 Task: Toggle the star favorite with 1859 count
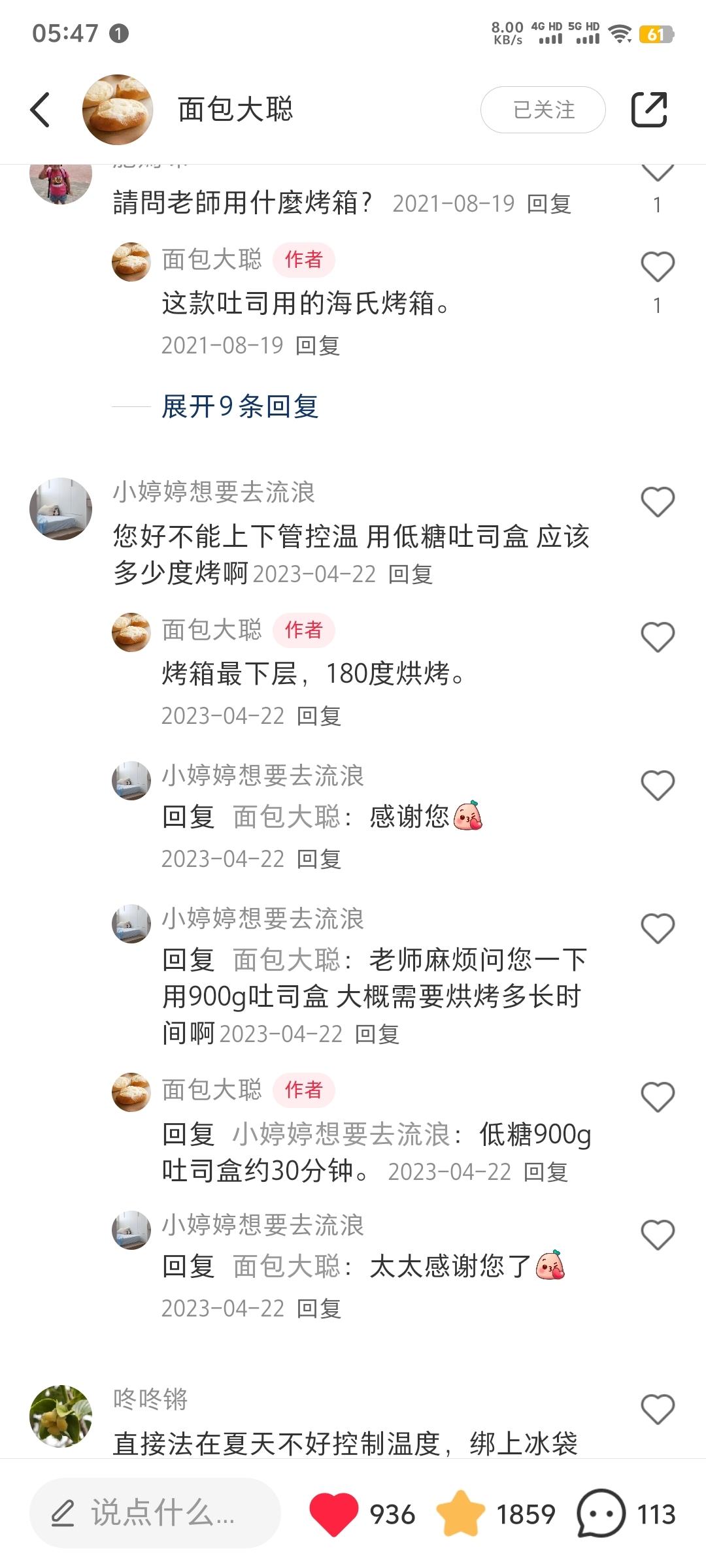[x=460, y=1513]
